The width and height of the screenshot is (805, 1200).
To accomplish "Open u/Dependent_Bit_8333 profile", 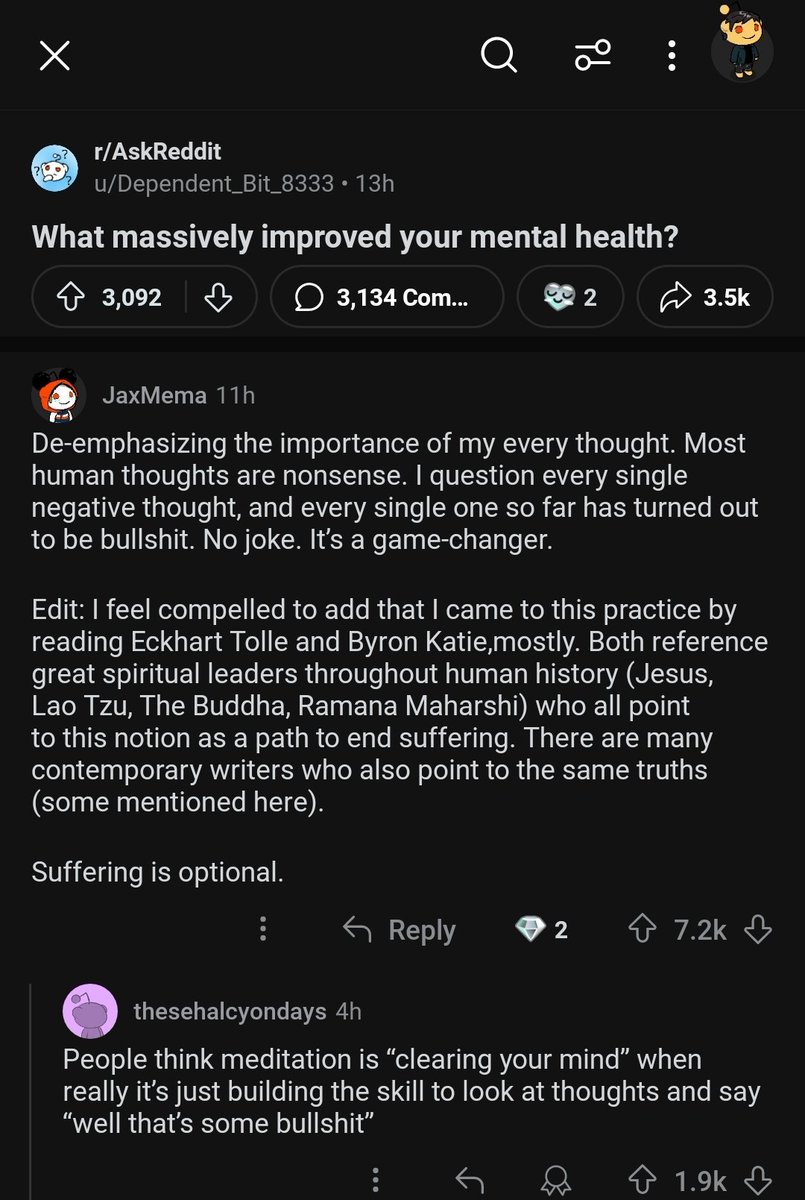I will 212,184.
